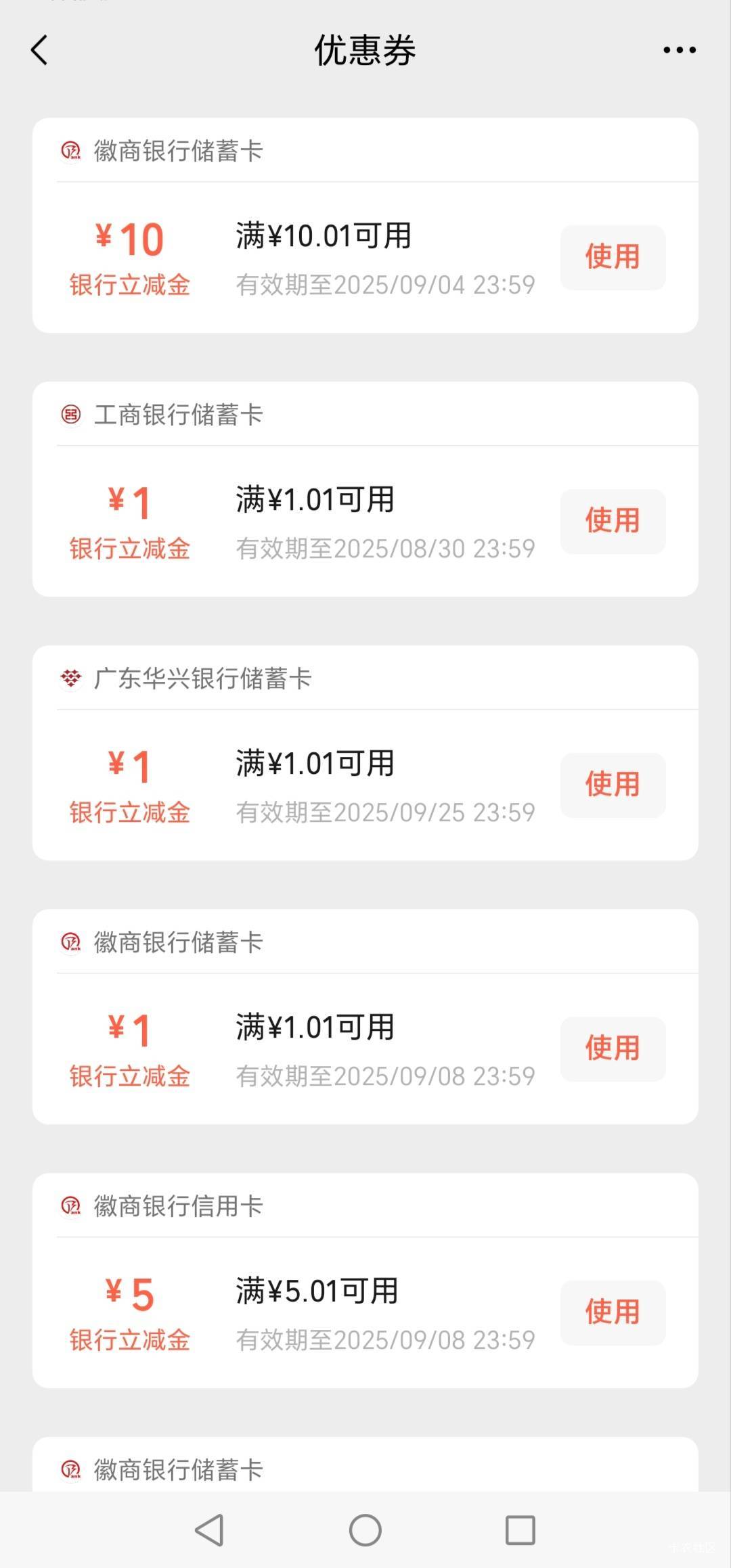Screen dimensions: 731x1568
Task: Open recent apps from the navigation bar
Action: click(x=520, y=1530)
